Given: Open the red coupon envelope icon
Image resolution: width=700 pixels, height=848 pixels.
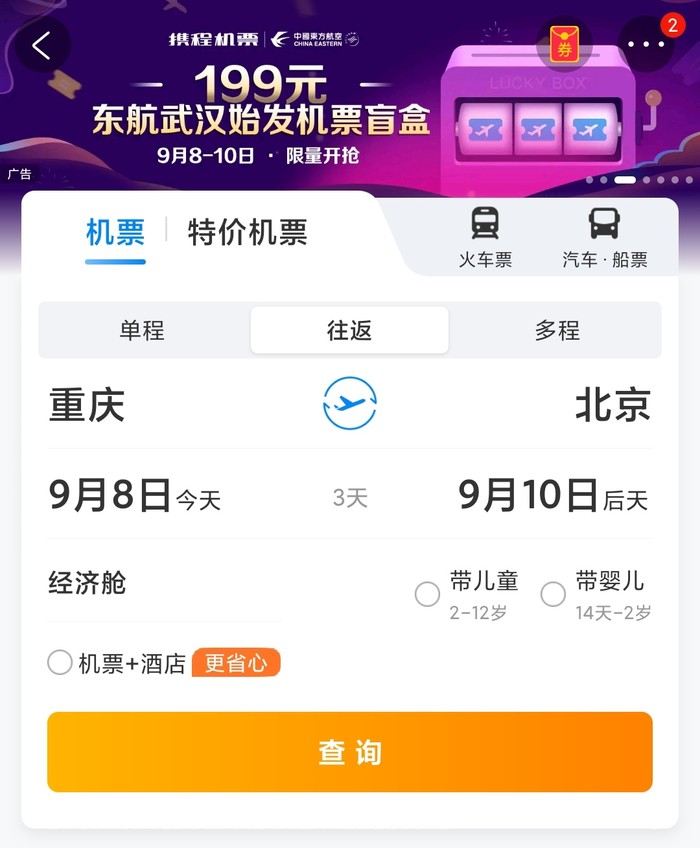Looking at the screenshot, I should click(x=565, y=46).
